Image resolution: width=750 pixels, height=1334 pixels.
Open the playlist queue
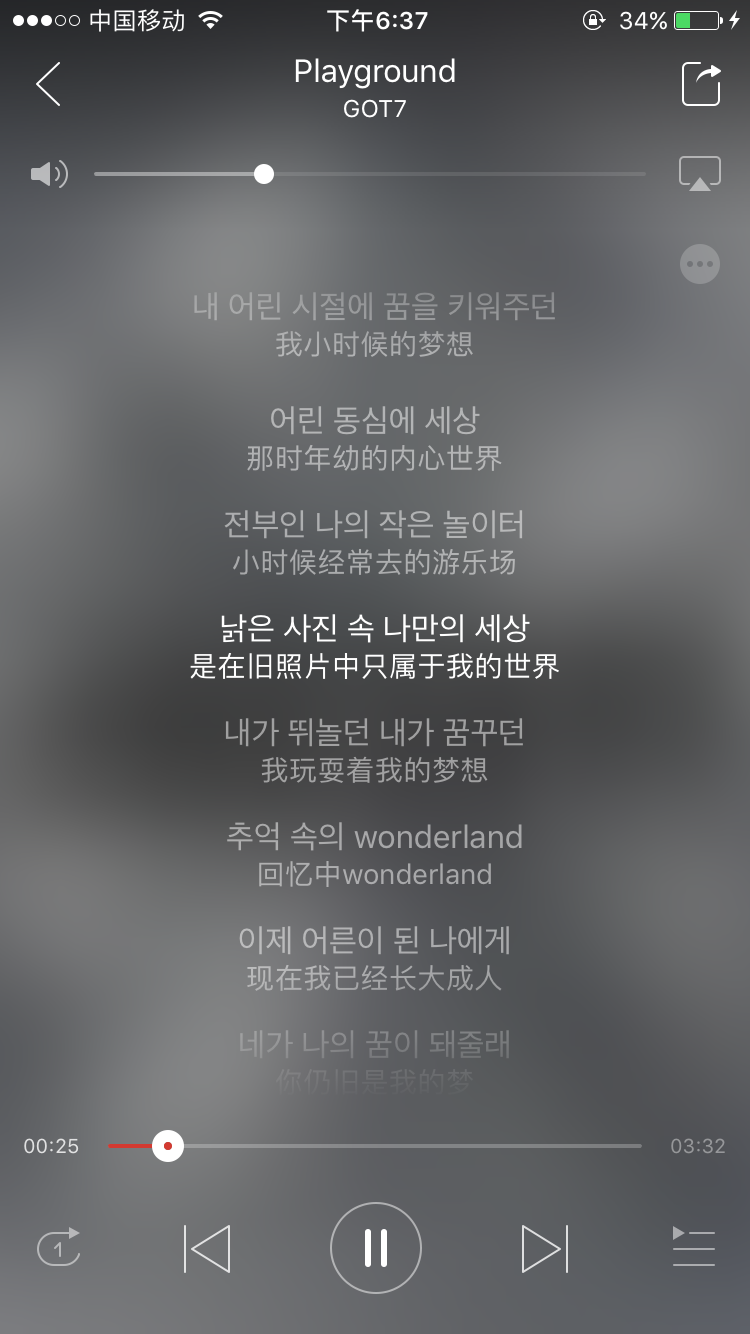pyautogui.click(x=694, y=1248)
